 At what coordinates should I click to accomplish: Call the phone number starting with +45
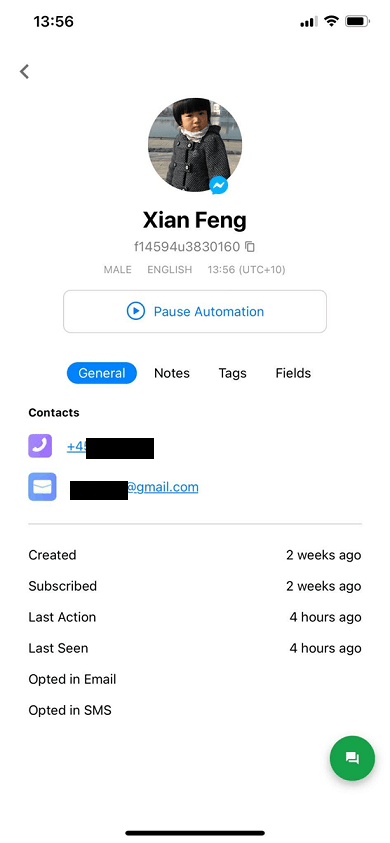click(x=110, y=447)
